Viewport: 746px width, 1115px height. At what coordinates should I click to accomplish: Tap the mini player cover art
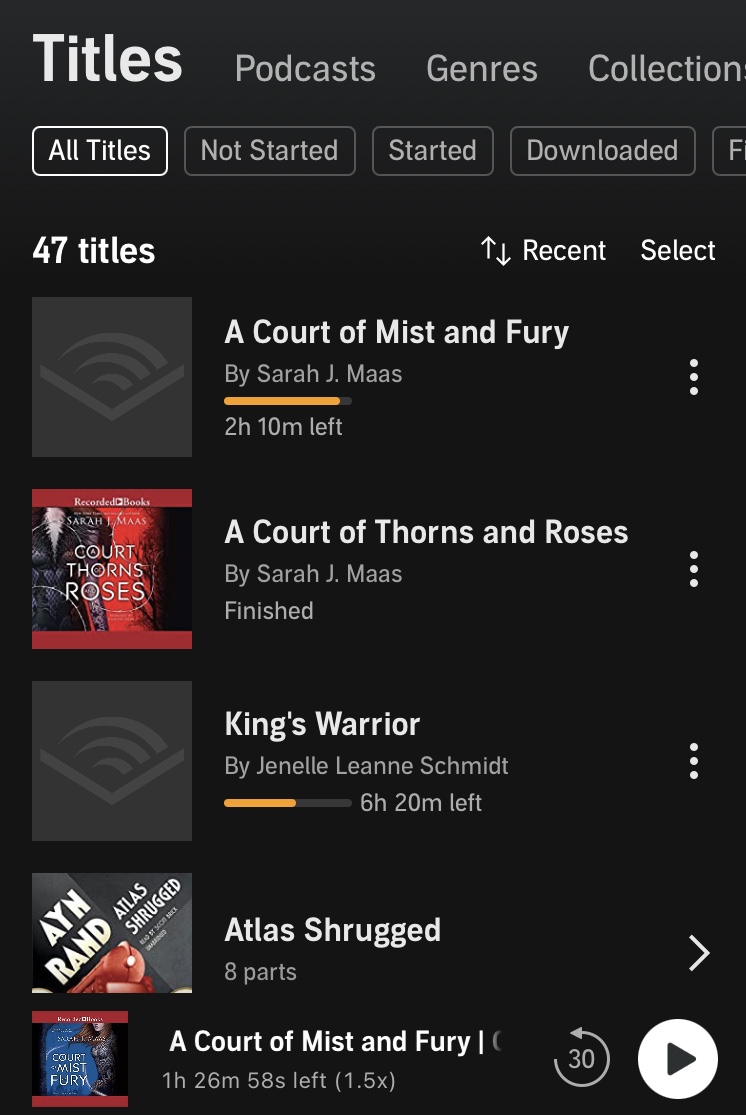pos(80,1058)
